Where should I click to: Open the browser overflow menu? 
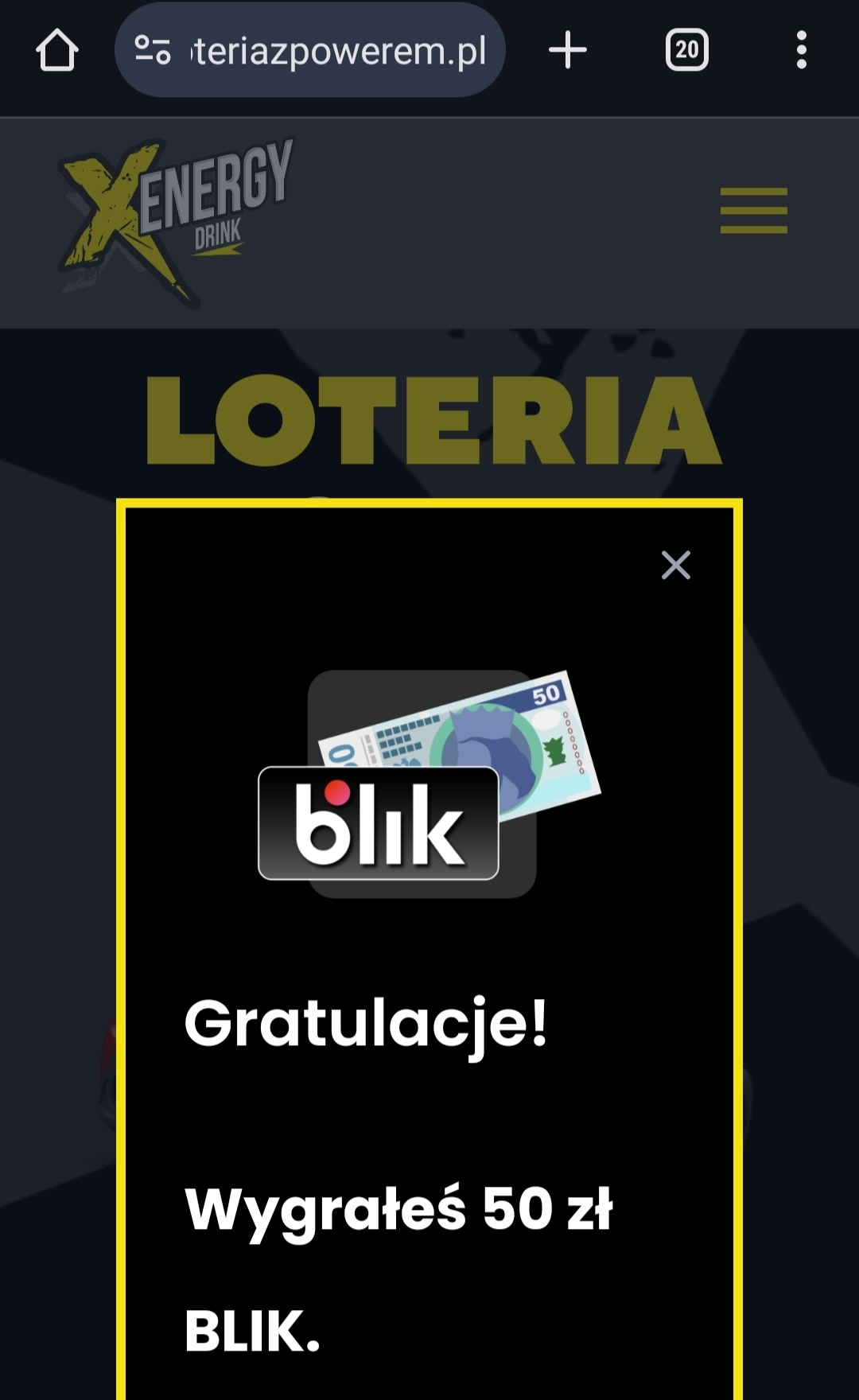pyautogui.click(x=801, y=50)
